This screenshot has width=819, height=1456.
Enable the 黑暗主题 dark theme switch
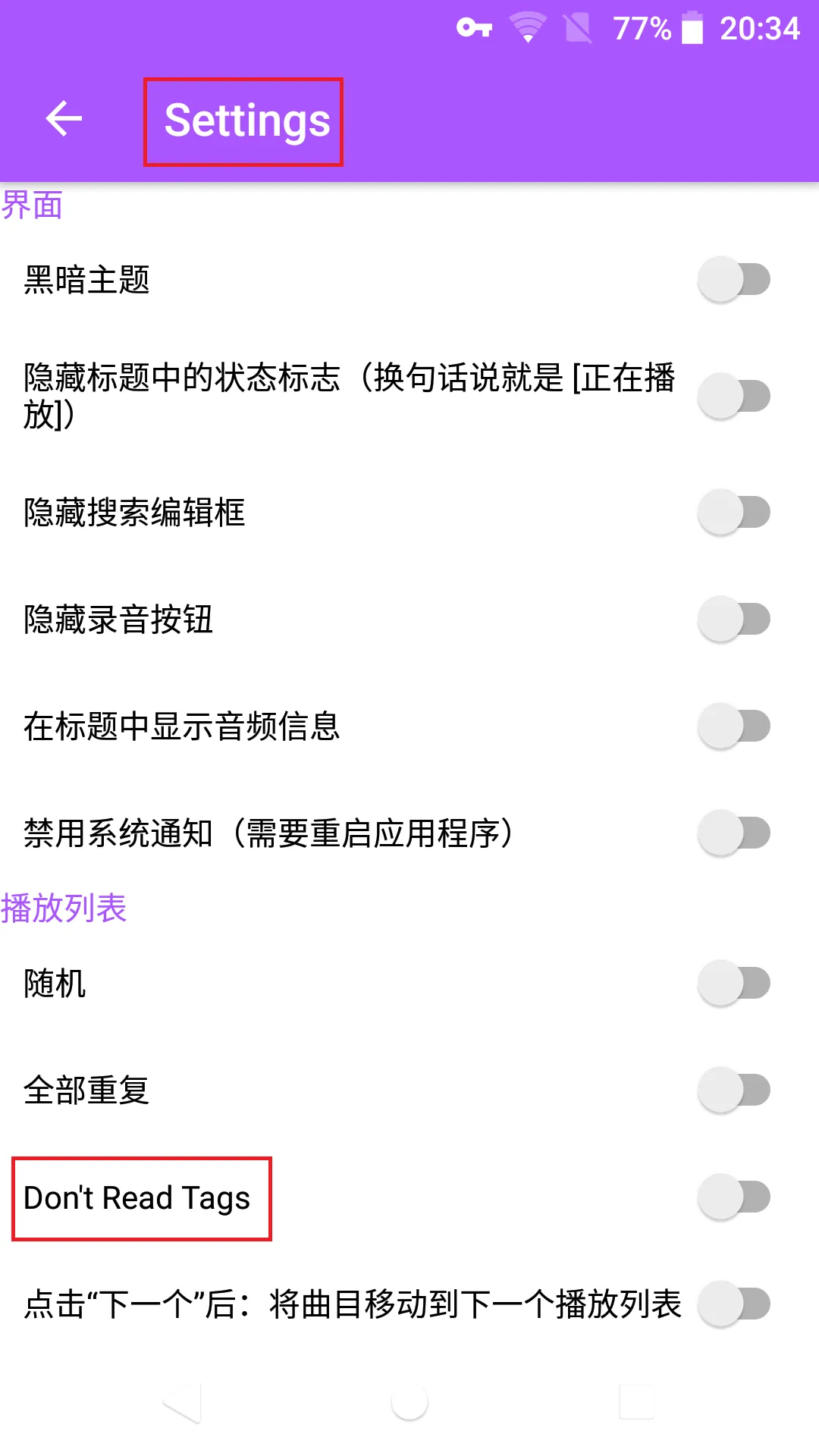pyautogui.click(x=733, y=280)
